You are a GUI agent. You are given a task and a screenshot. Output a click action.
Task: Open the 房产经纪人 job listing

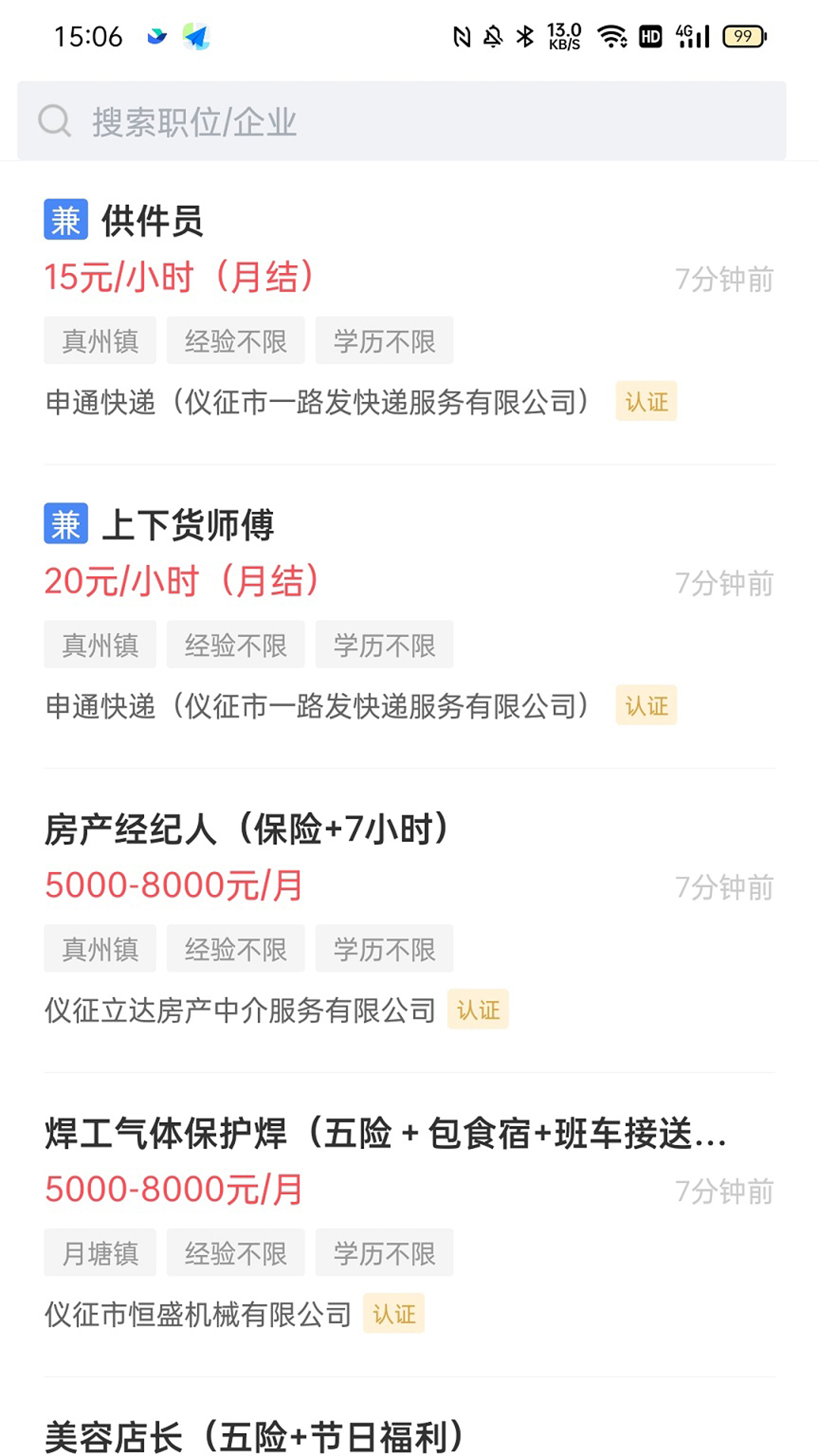tap(247, 830)
